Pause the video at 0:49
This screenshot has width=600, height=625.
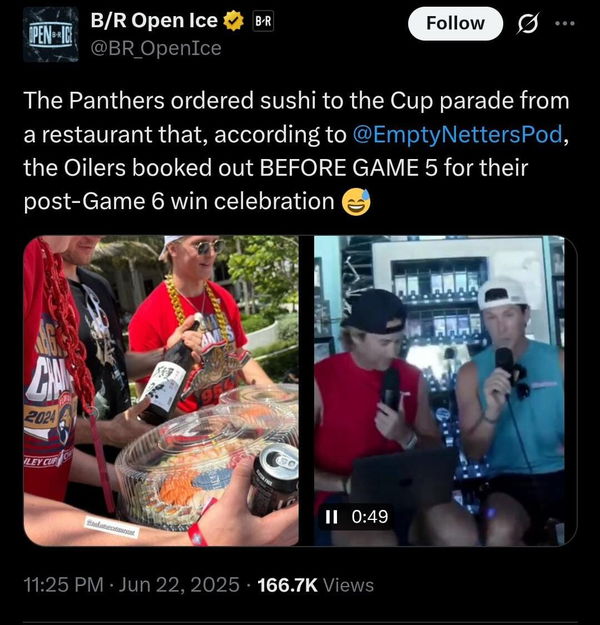point(333,516)
